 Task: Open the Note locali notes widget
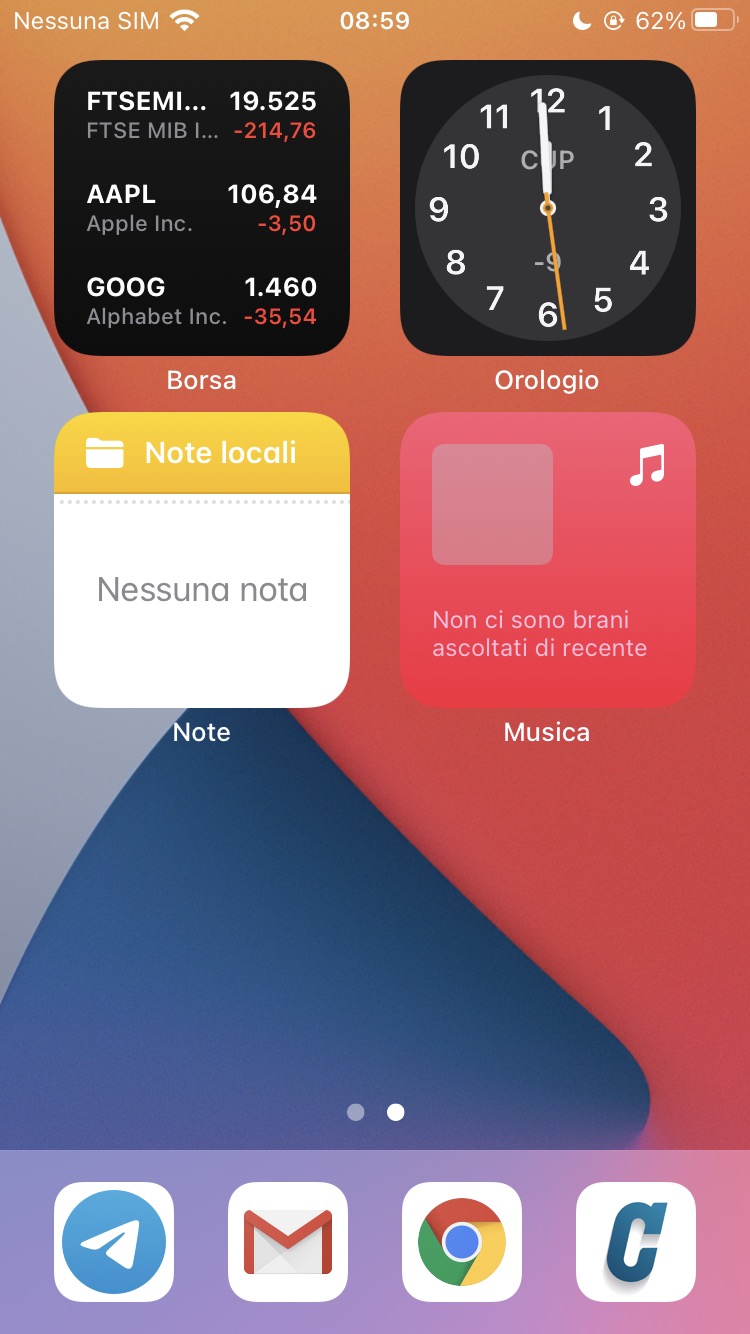click(201, 560)
